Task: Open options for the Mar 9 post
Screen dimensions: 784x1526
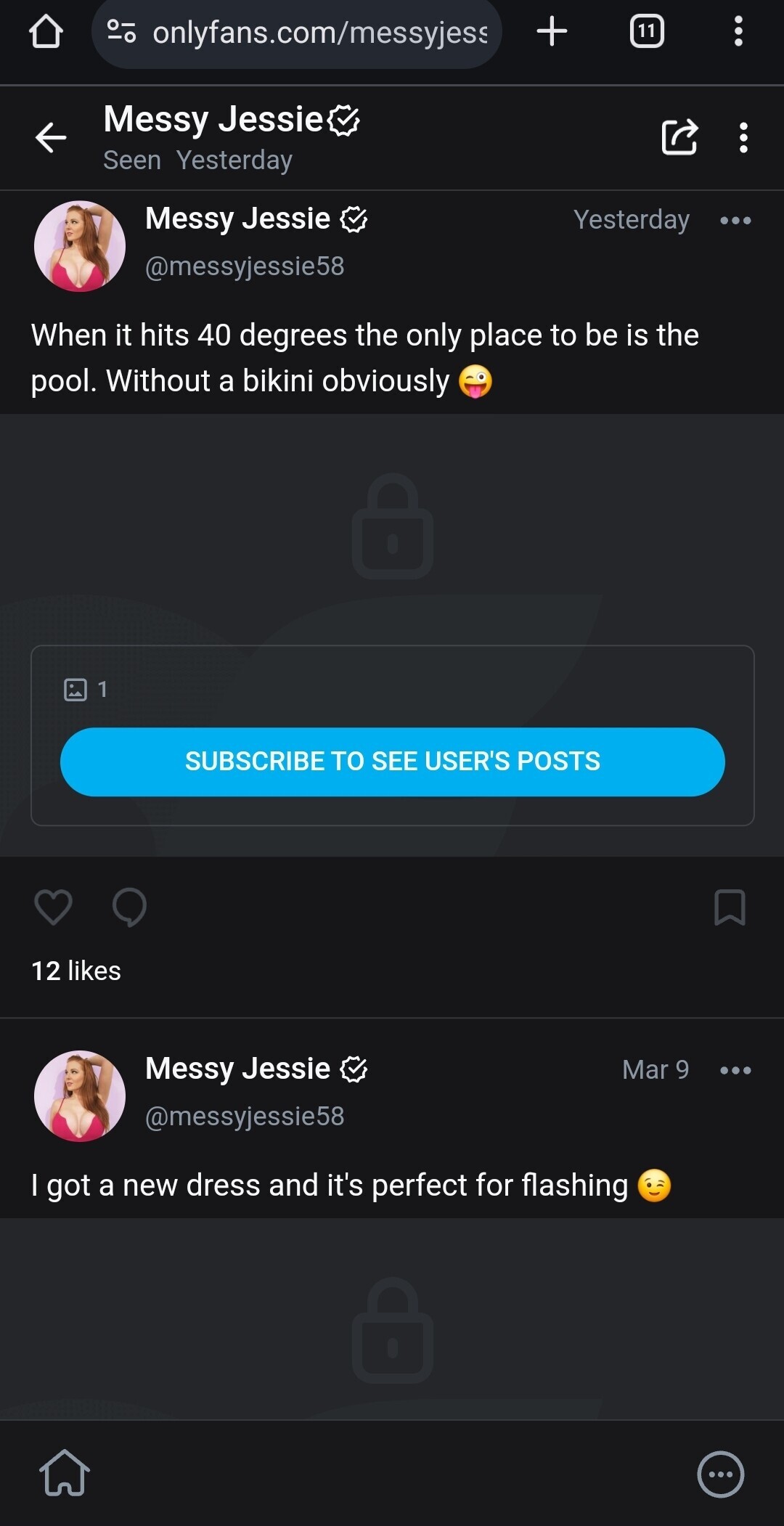Action: coord(735,1070)
